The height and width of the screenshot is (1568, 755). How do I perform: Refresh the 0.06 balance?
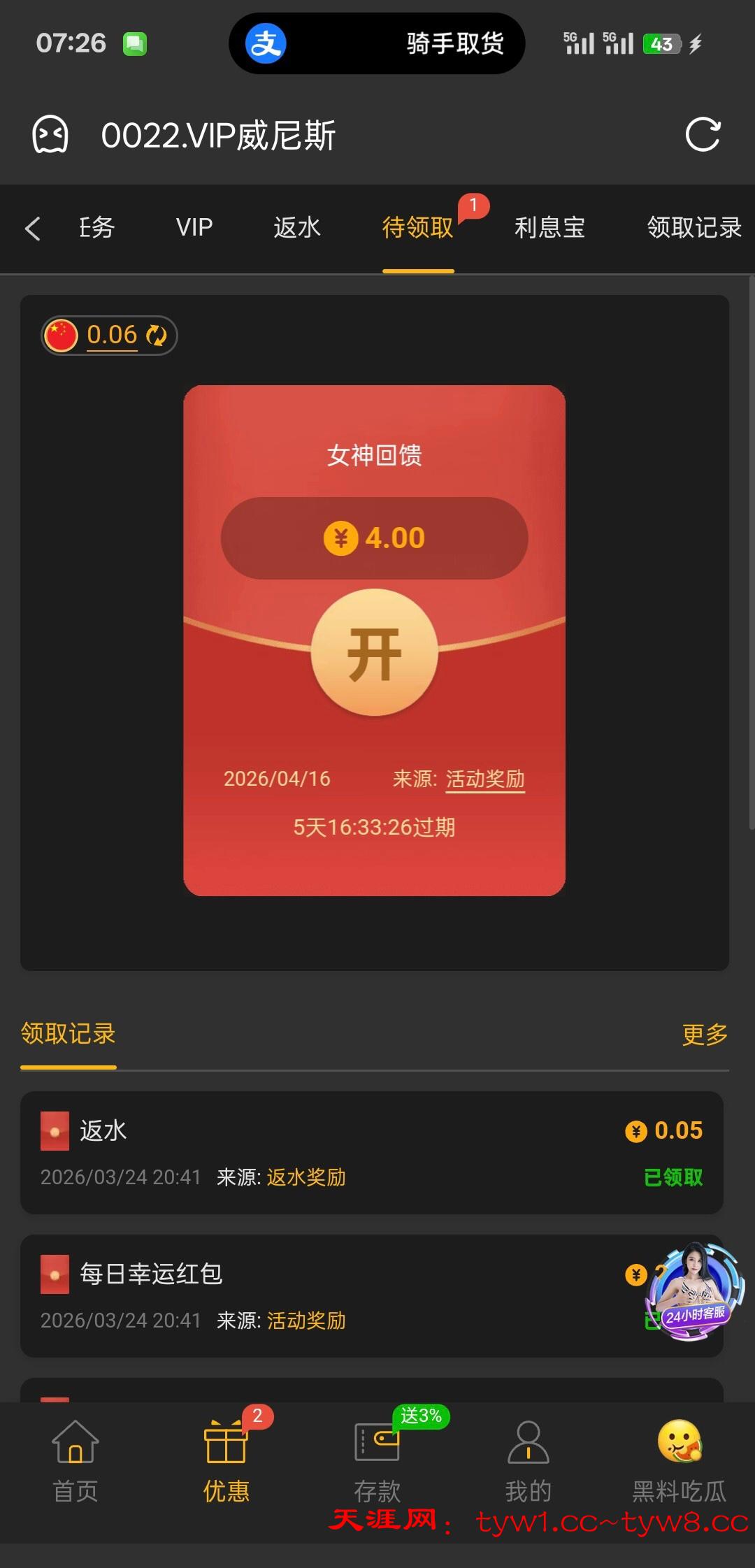[x=157, y=336]
